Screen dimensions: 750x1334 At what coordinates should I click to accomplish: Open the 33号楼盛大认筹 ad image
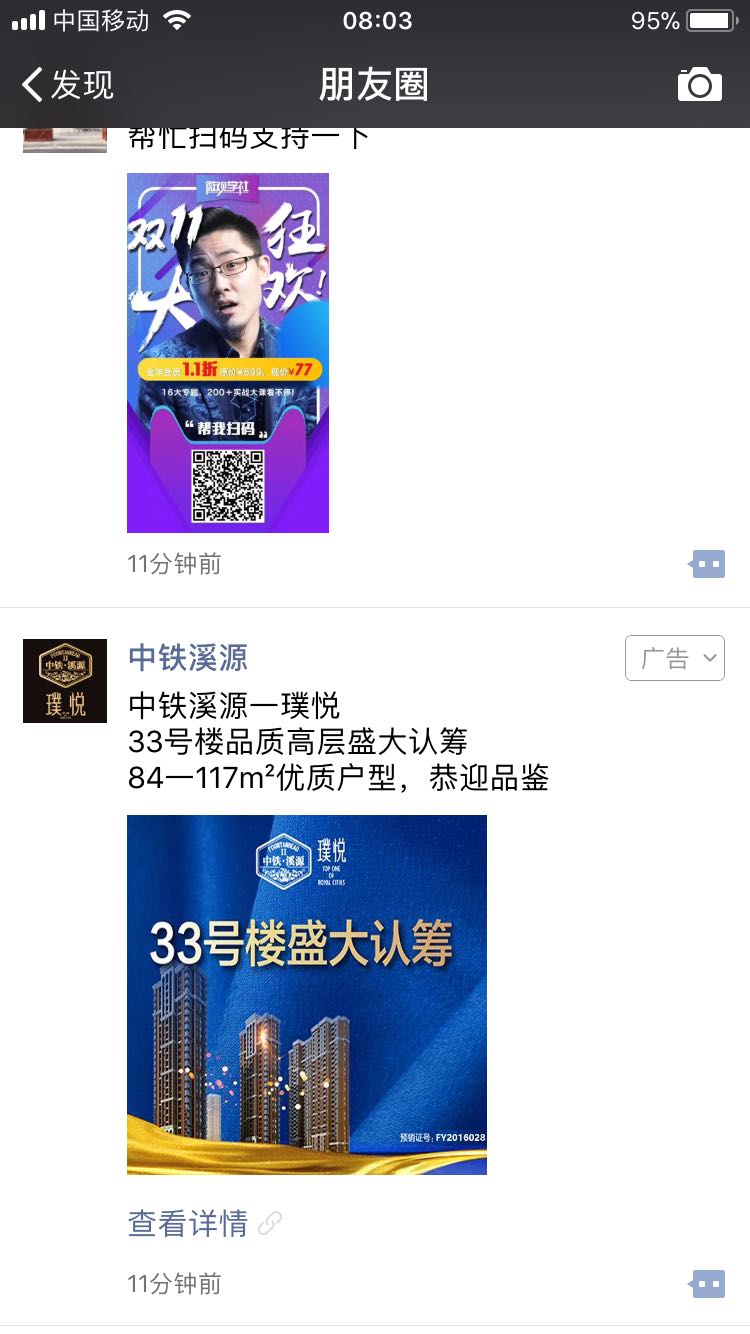pyautogui.click(x=307, y=994)
